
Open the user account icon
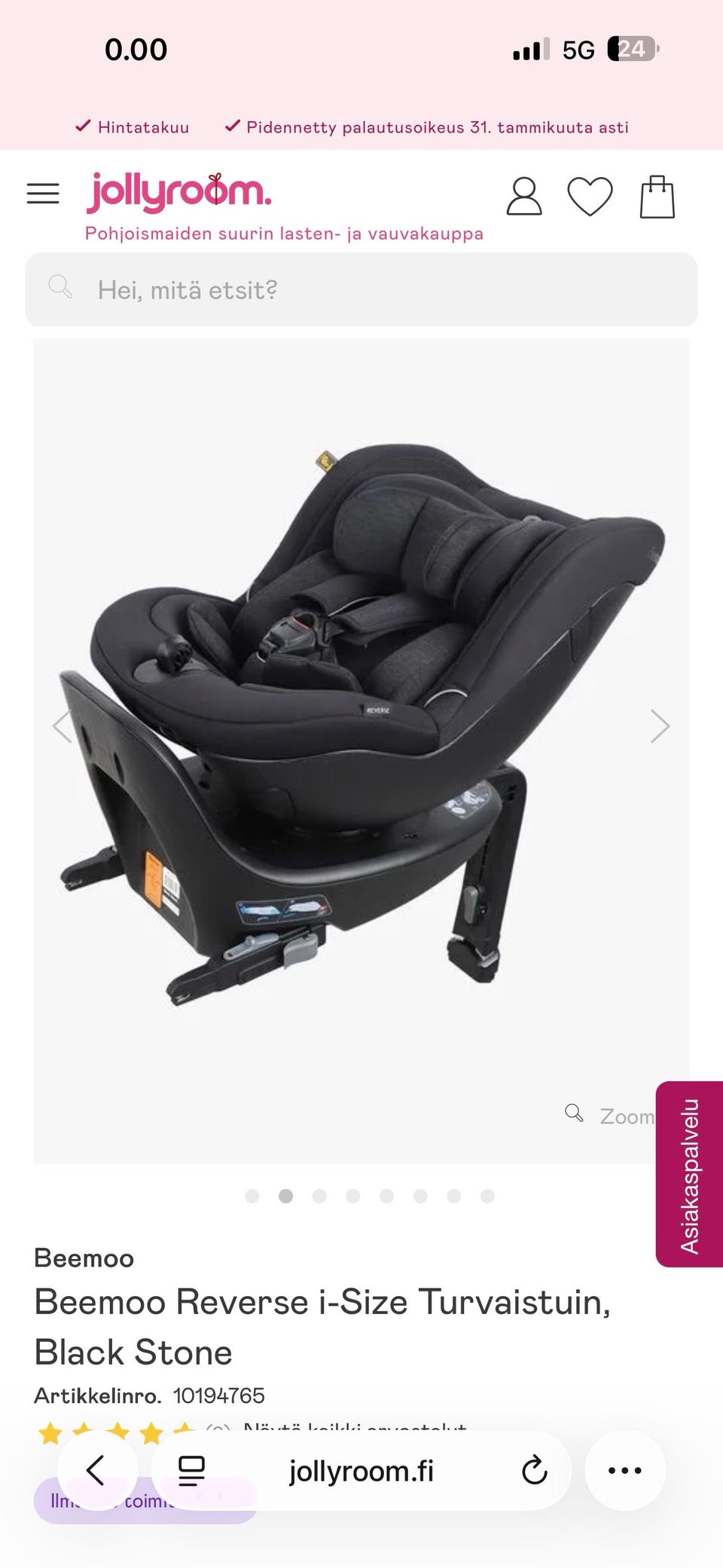tap(524, 197)
